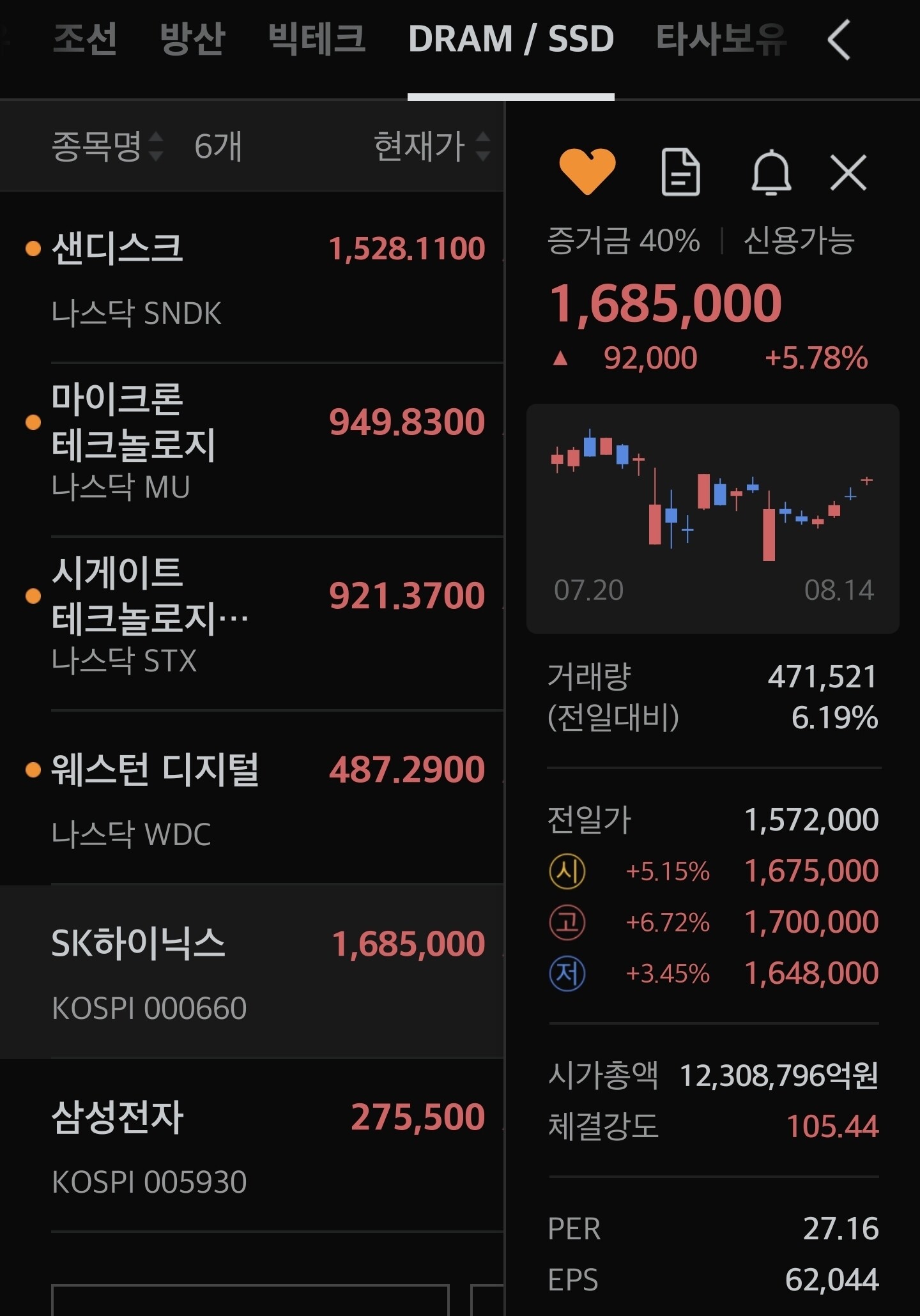Open the 타사보유 tab

(721, 40)
